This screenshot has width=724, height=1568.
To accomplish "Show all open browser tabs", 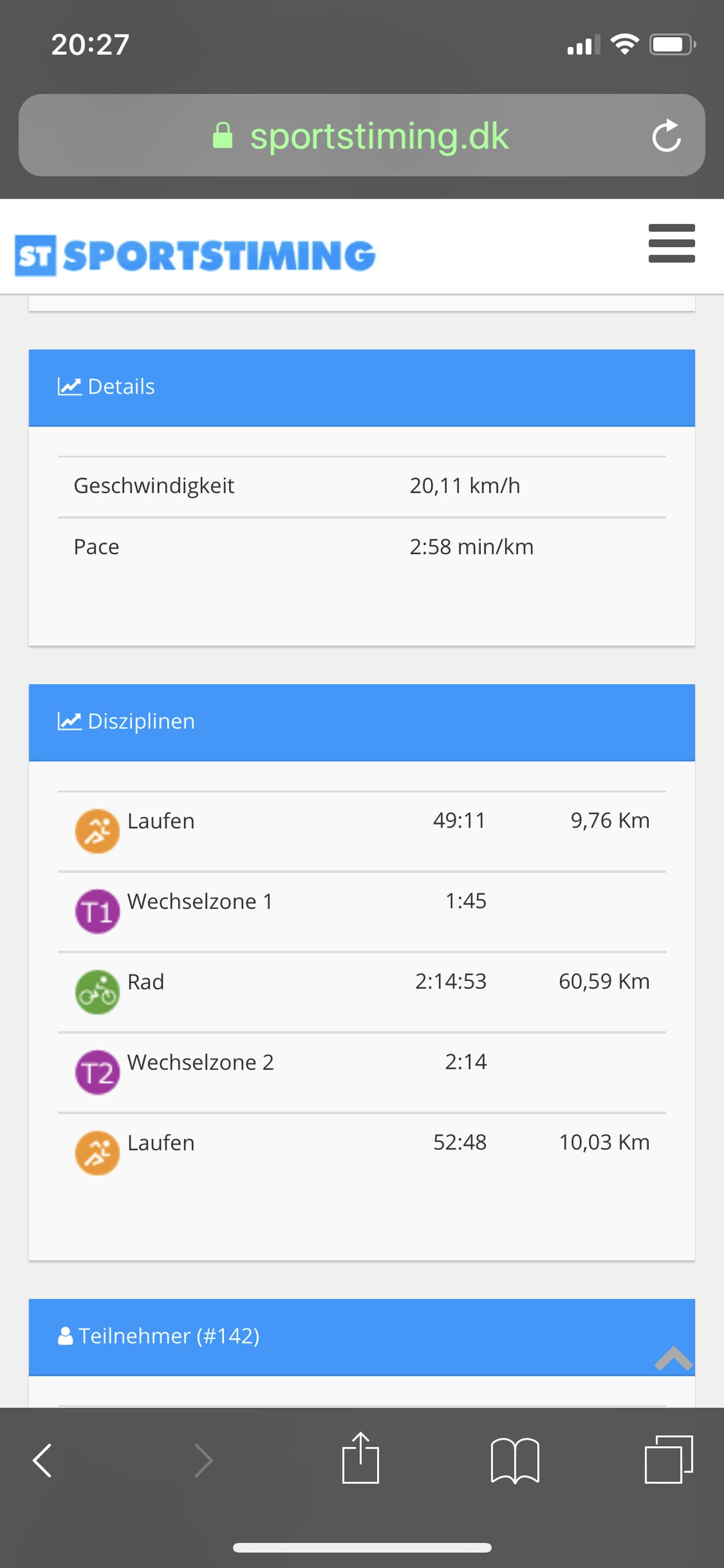I will (x=669, y=1459).
